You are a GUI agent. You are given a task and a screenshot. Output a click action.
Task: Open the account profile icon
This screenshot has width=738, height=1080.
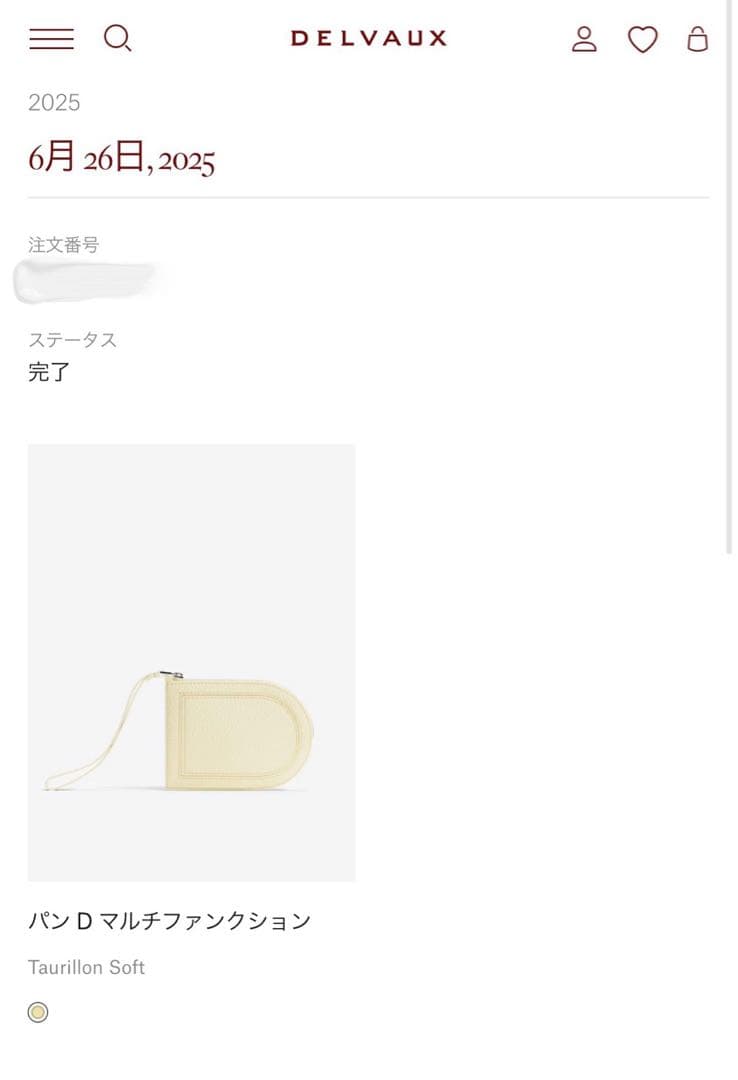click(x=585, y=40)
